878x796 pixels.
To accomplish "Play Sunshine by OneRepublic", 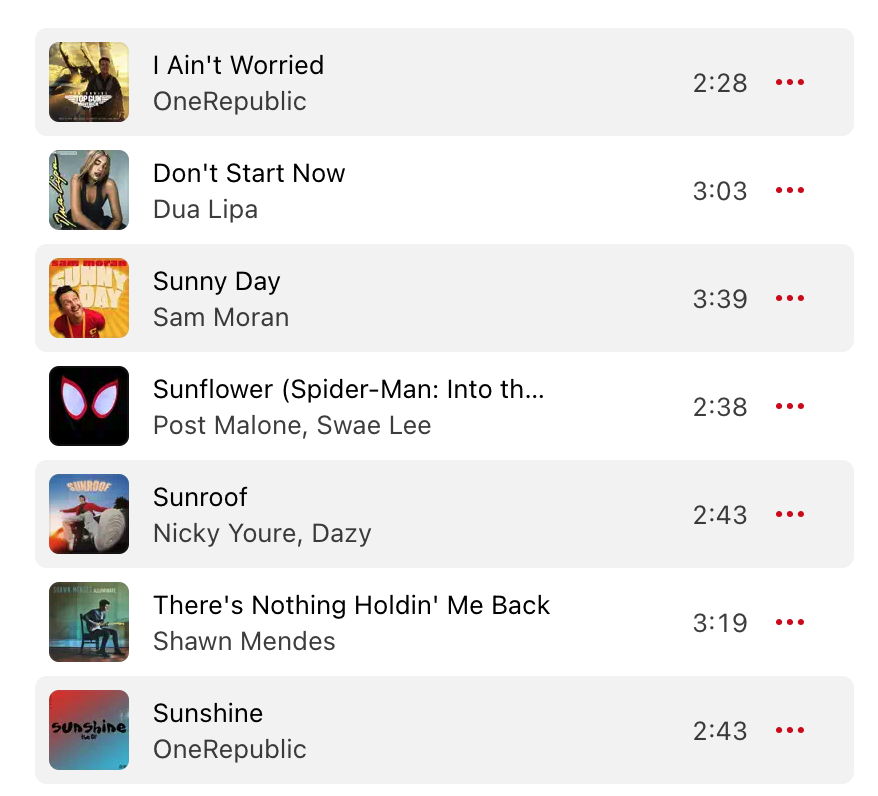I will (89, 730).
